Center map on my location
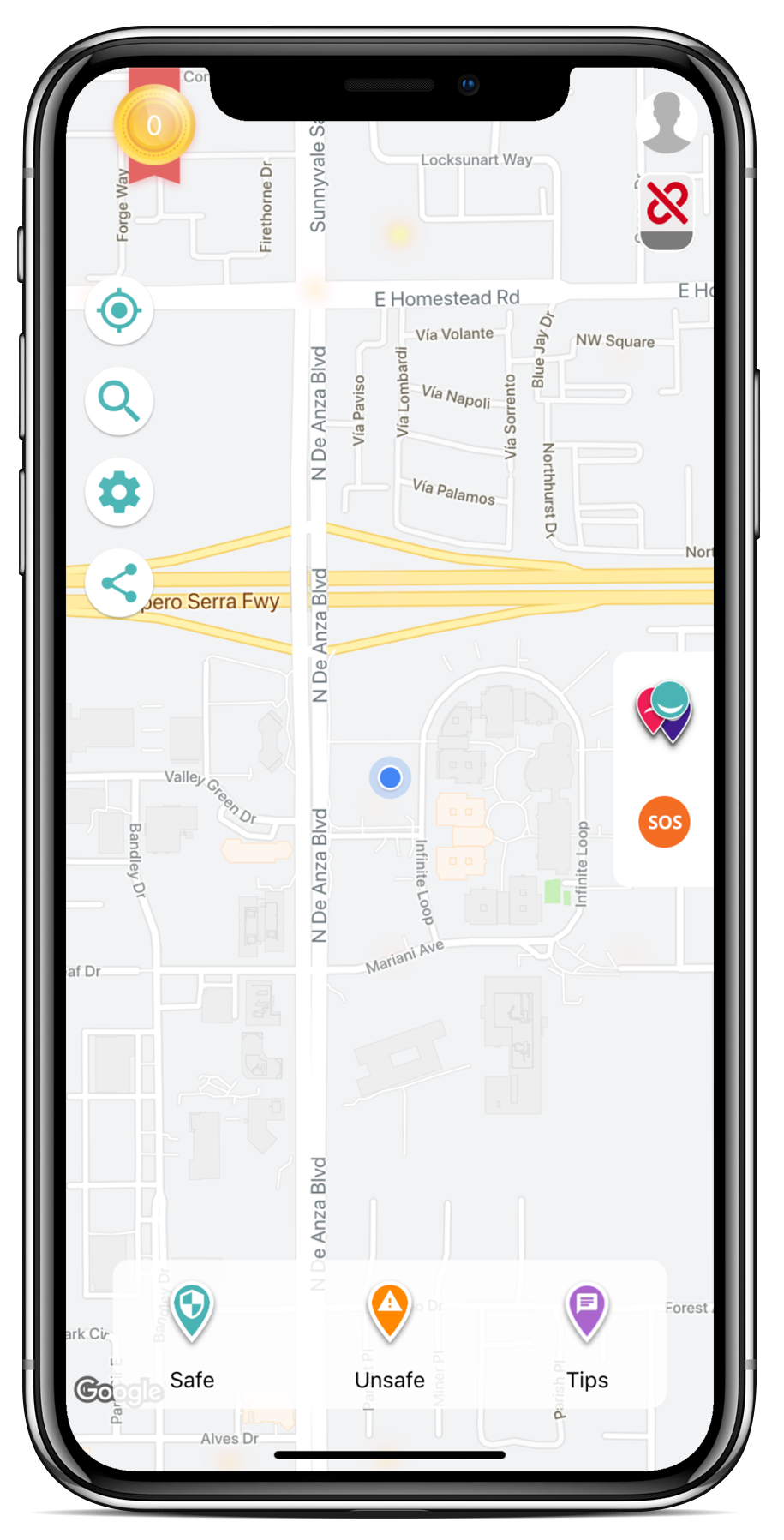This screenshot has width=784, height=1540. click(x=119, y=310)
